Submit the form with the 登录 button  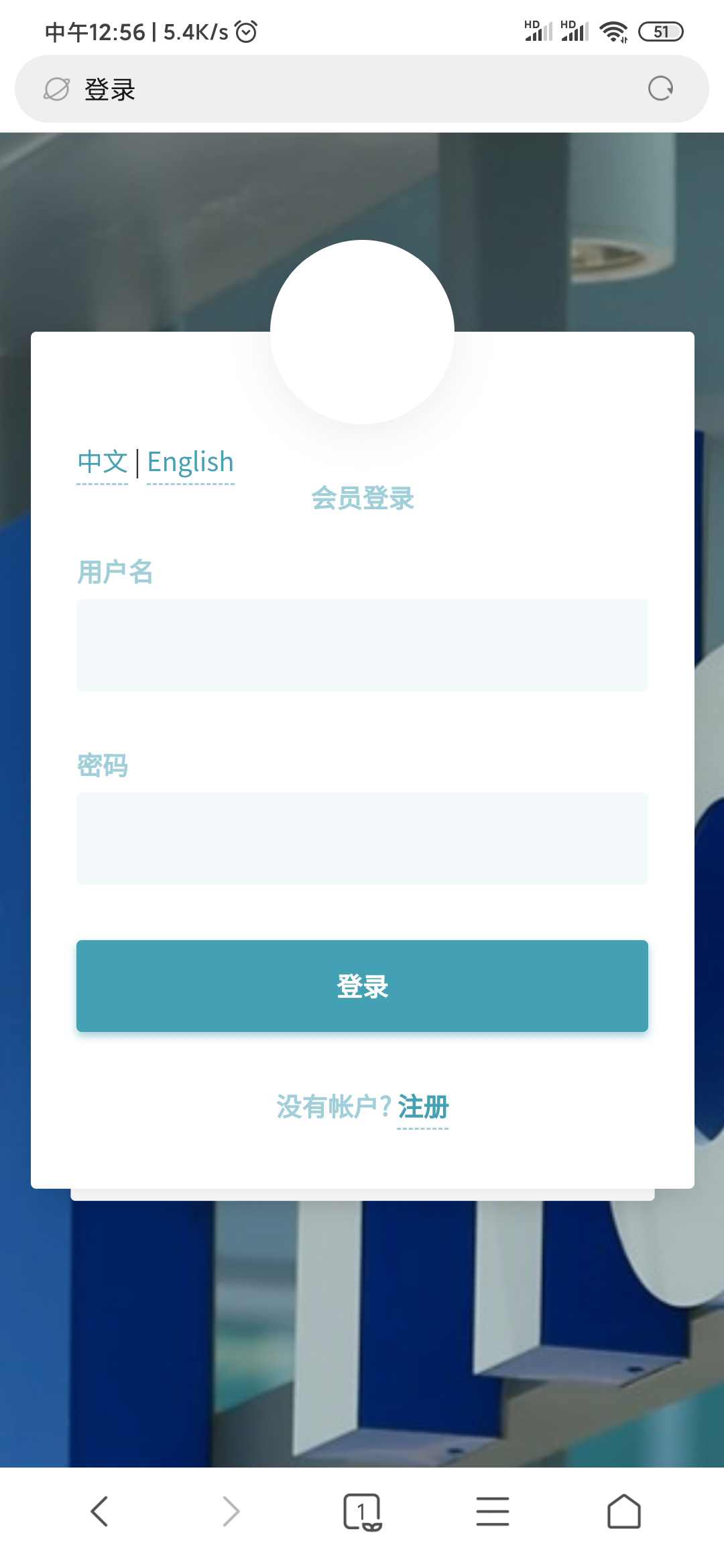point(362,986)
